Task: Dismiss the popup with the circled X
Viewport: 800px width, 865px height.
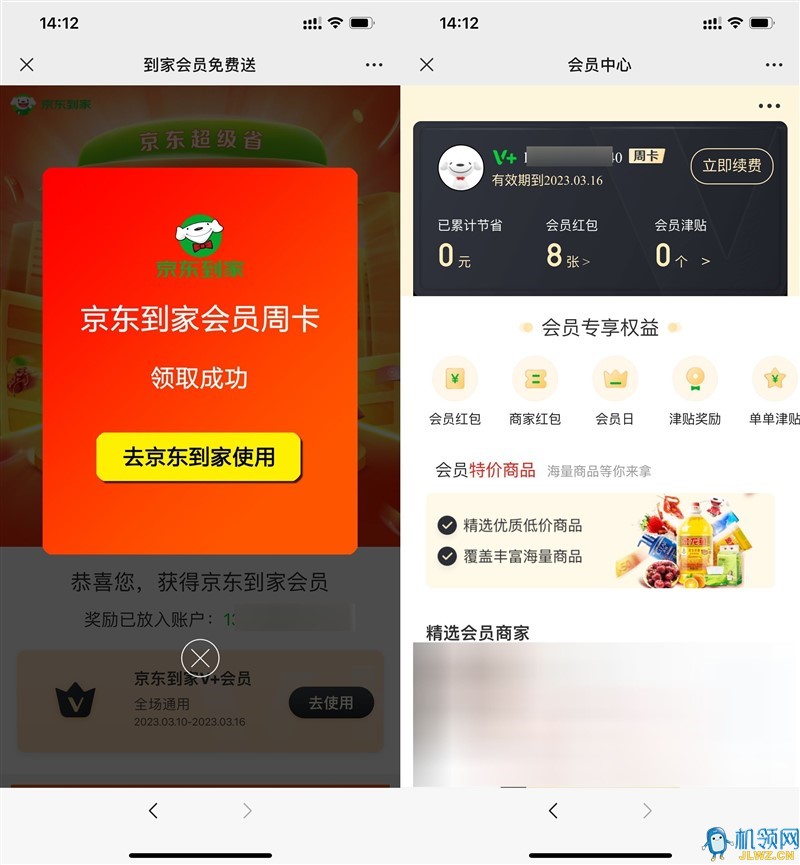Action: point(200,657)
